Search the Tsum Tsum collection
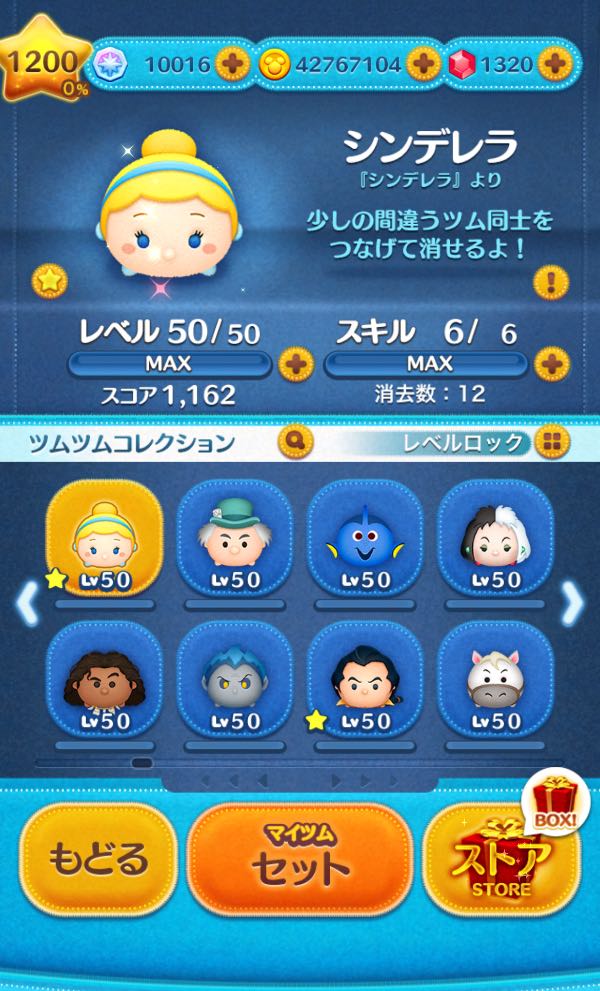This screenshot has height=991, width=600. pyautogui.click(x=295, y=441)
